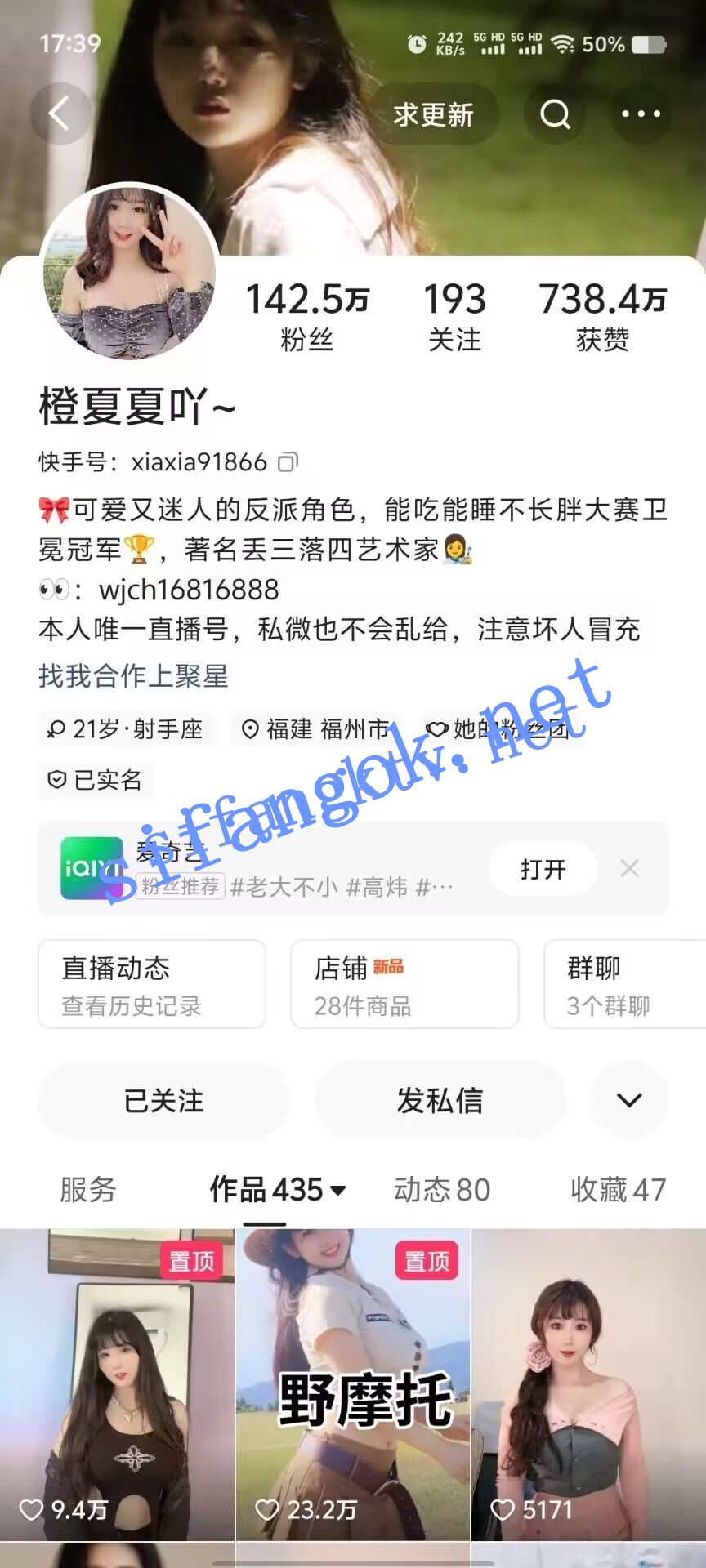Open 直播动态 history card

click(152, 984)
